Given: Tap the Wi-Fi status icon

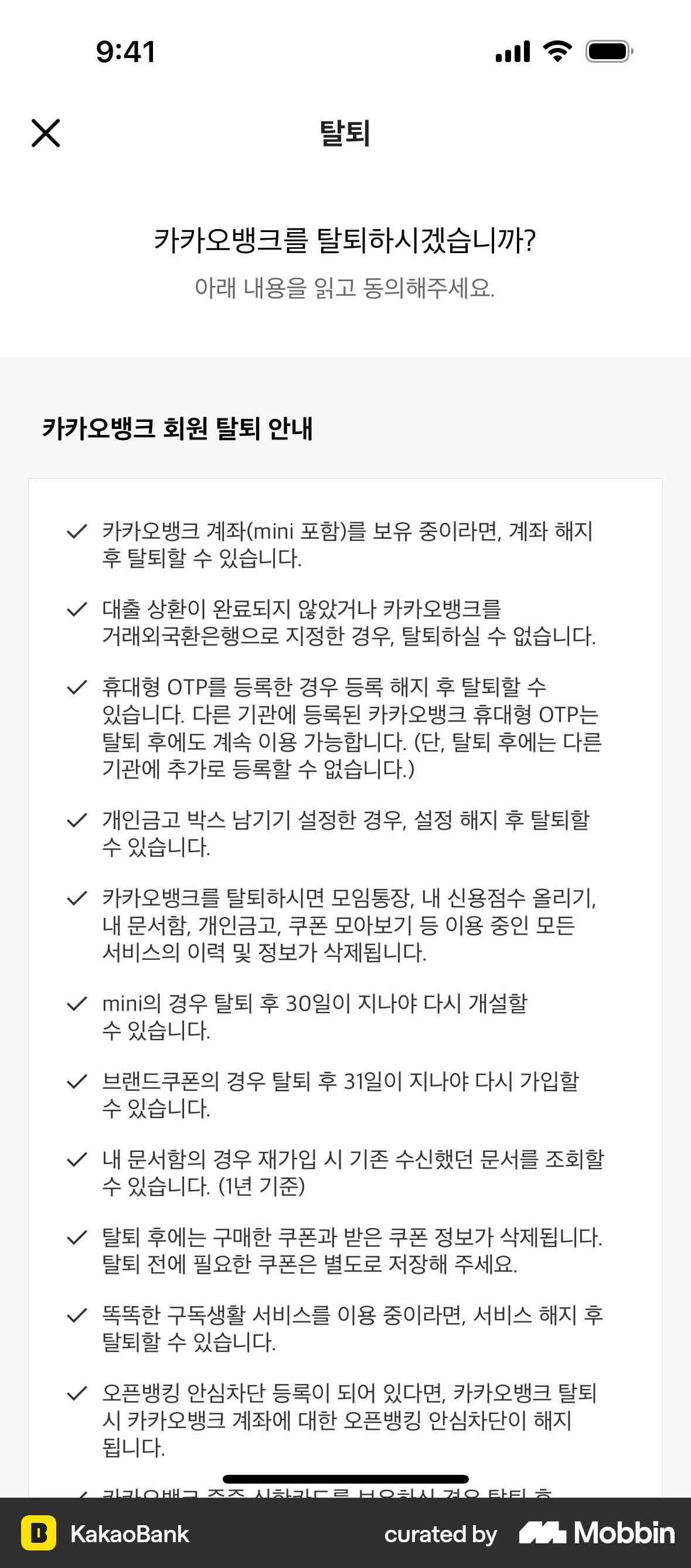Looking at the screenshot, I should [x=556, y=52].
